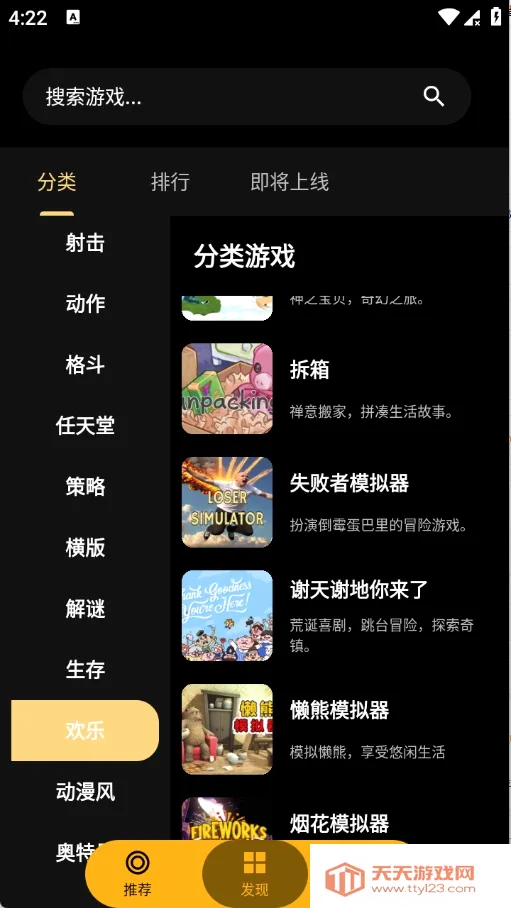The height and width of the screenshot is (908, 511).
Task: Tap the search games input field
Action: pos(246,97)
